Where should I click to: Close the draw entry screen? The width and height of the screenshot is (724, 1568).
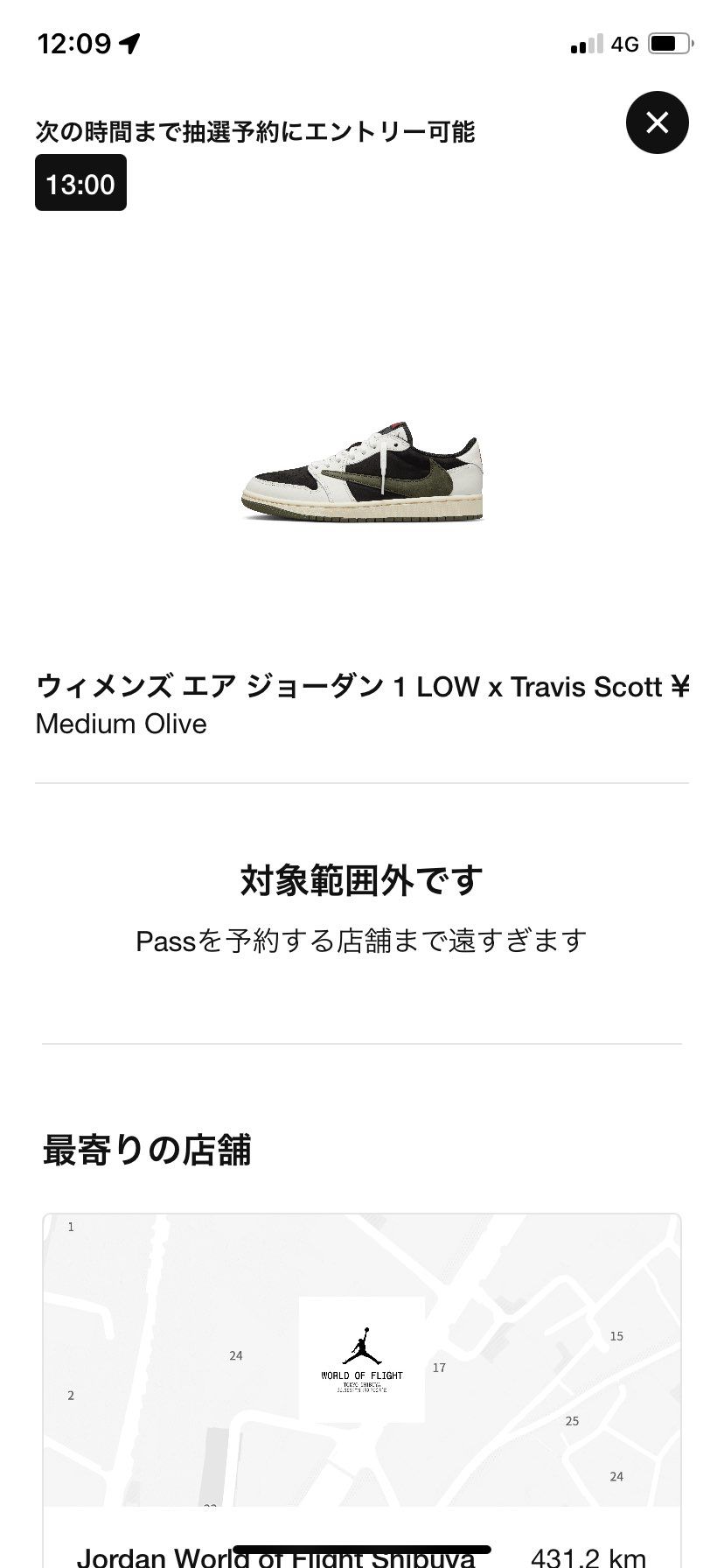[657, 122]
